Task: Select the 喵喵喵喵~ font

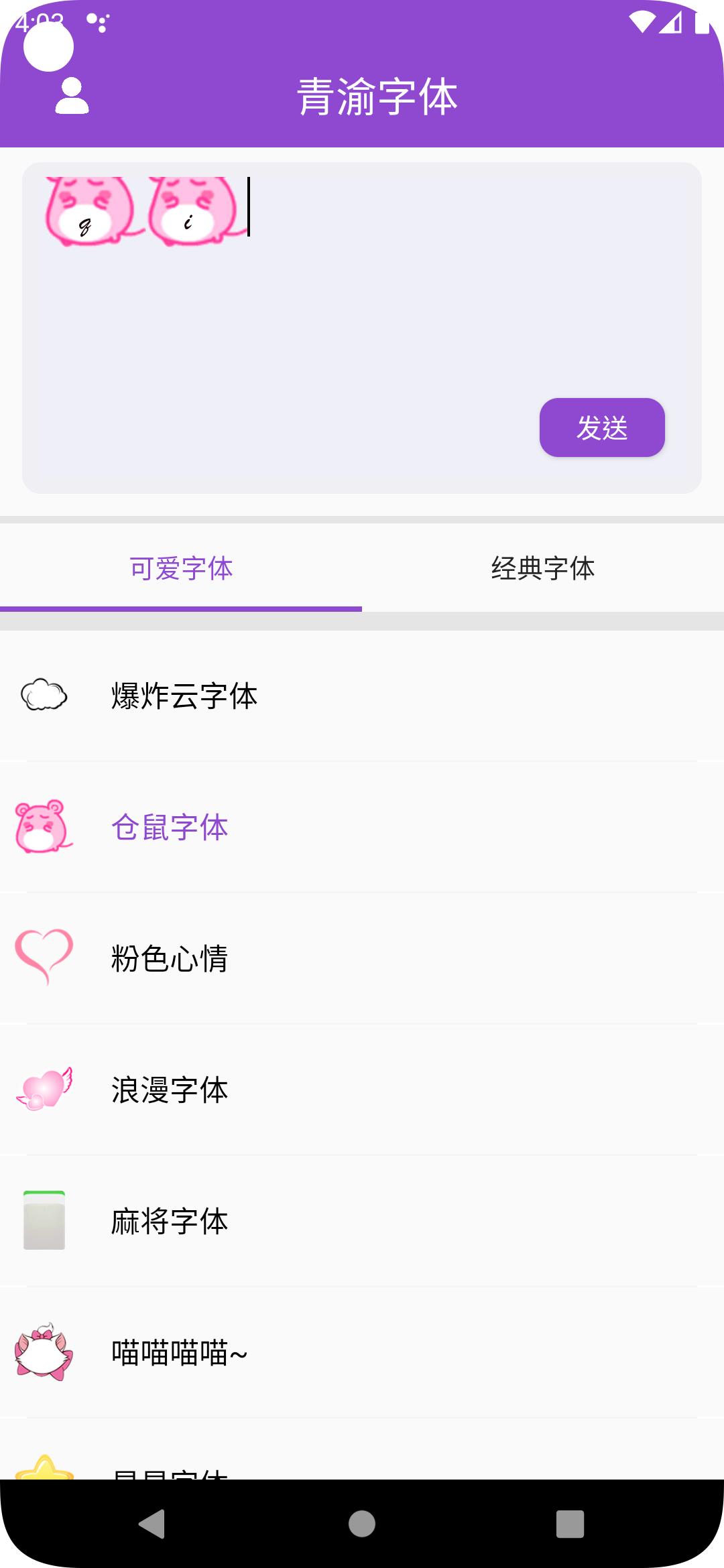Action: [179, 1352]
